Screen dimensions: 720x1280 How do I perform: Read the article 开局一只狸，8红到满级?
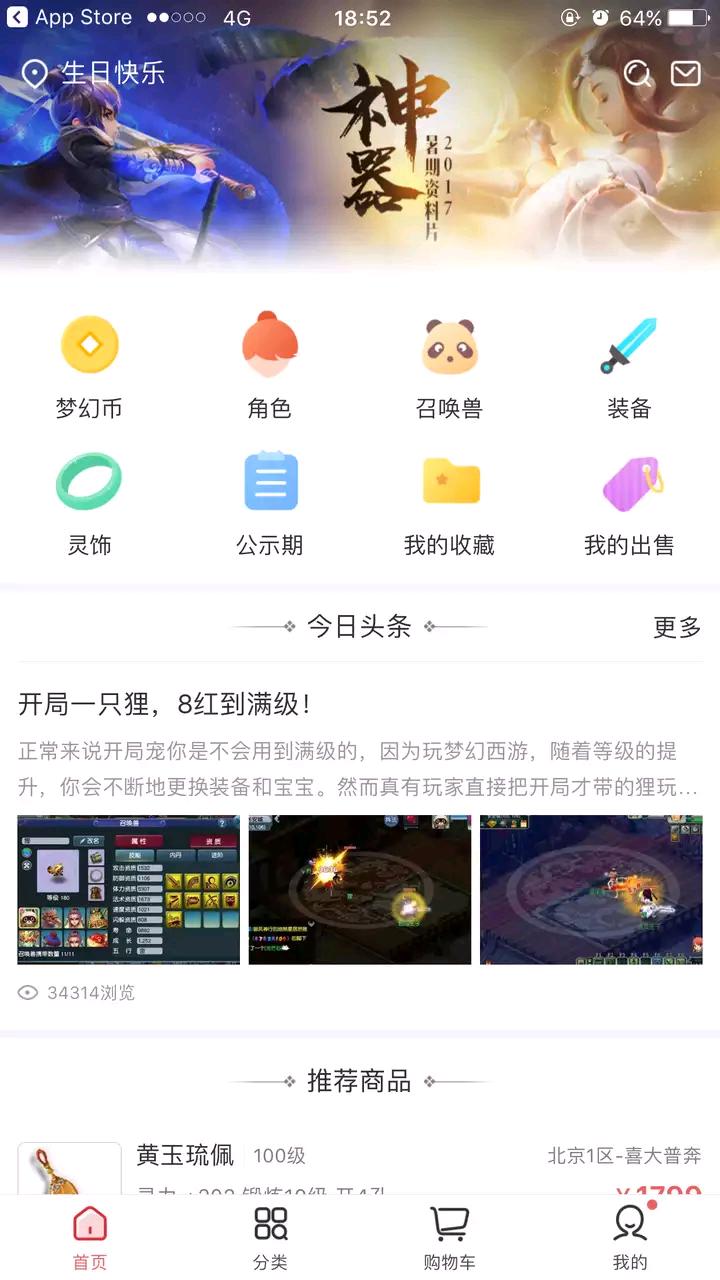coord(165,704)
